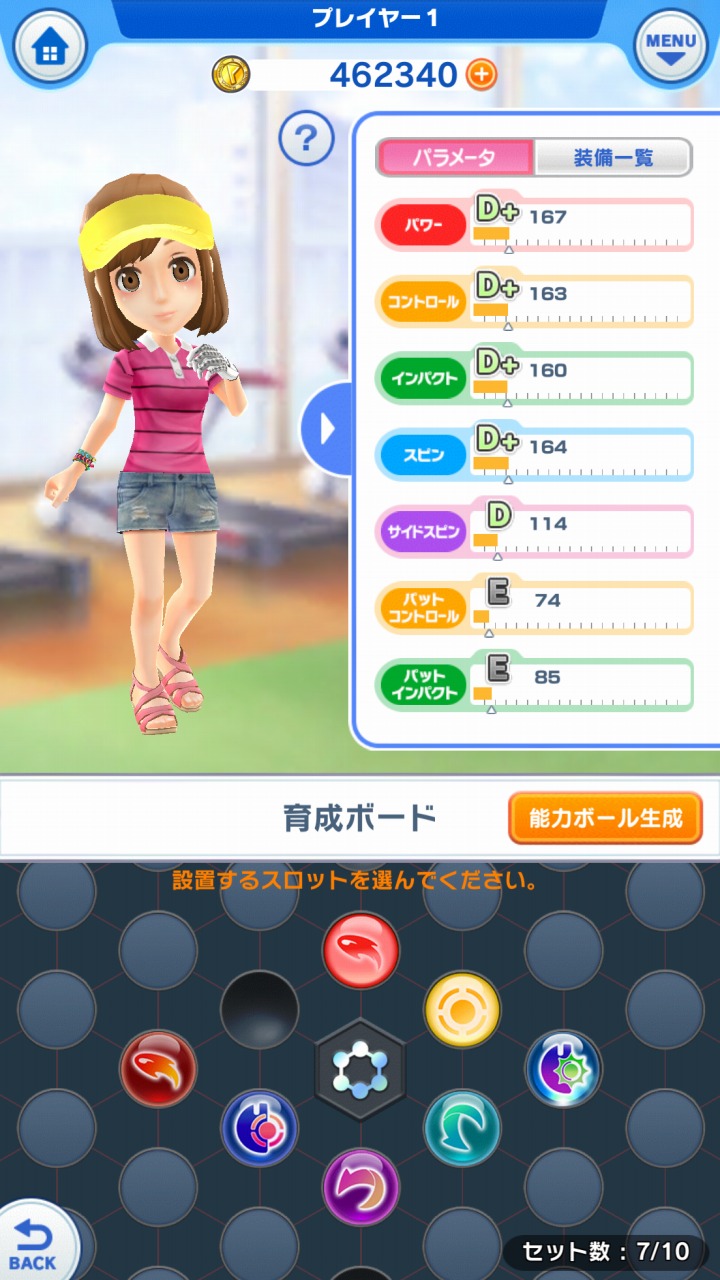
Task: Select the dark red ability ball
Action: 158,1069
